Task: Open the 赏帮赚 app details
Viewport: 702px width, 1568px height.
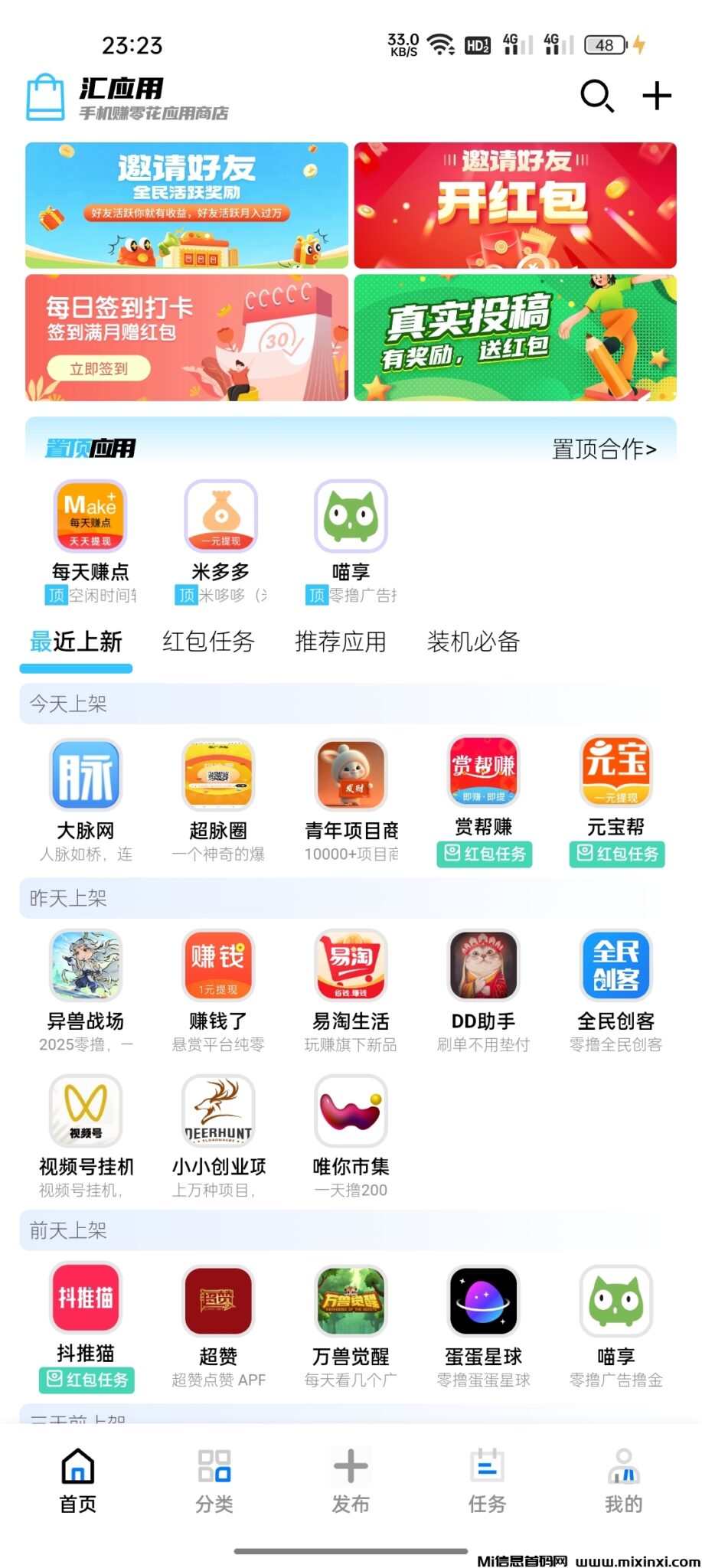Action: tap(482, 773)
